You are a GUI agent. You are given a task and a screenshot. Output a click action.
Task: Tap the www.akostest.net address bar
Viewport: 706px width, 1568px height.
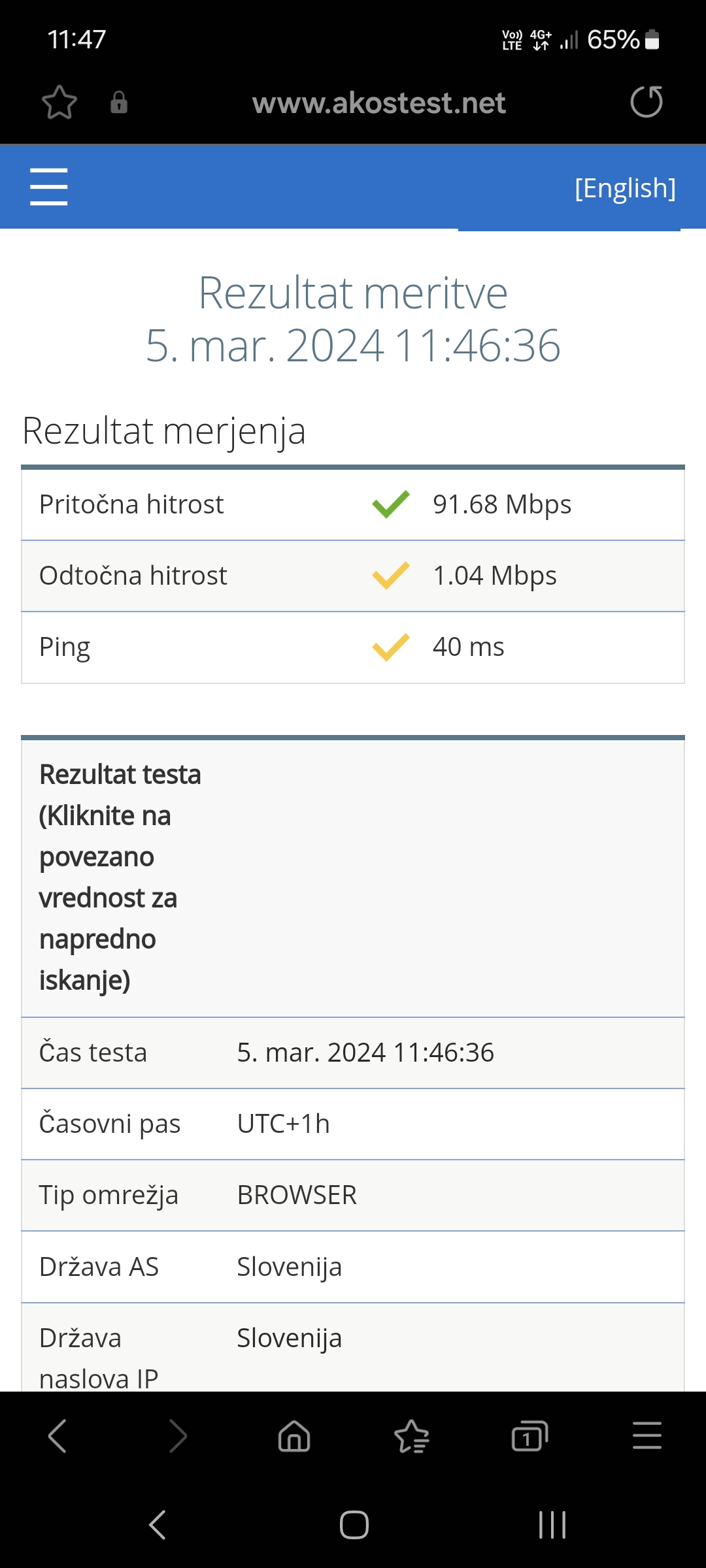point(378,103)
